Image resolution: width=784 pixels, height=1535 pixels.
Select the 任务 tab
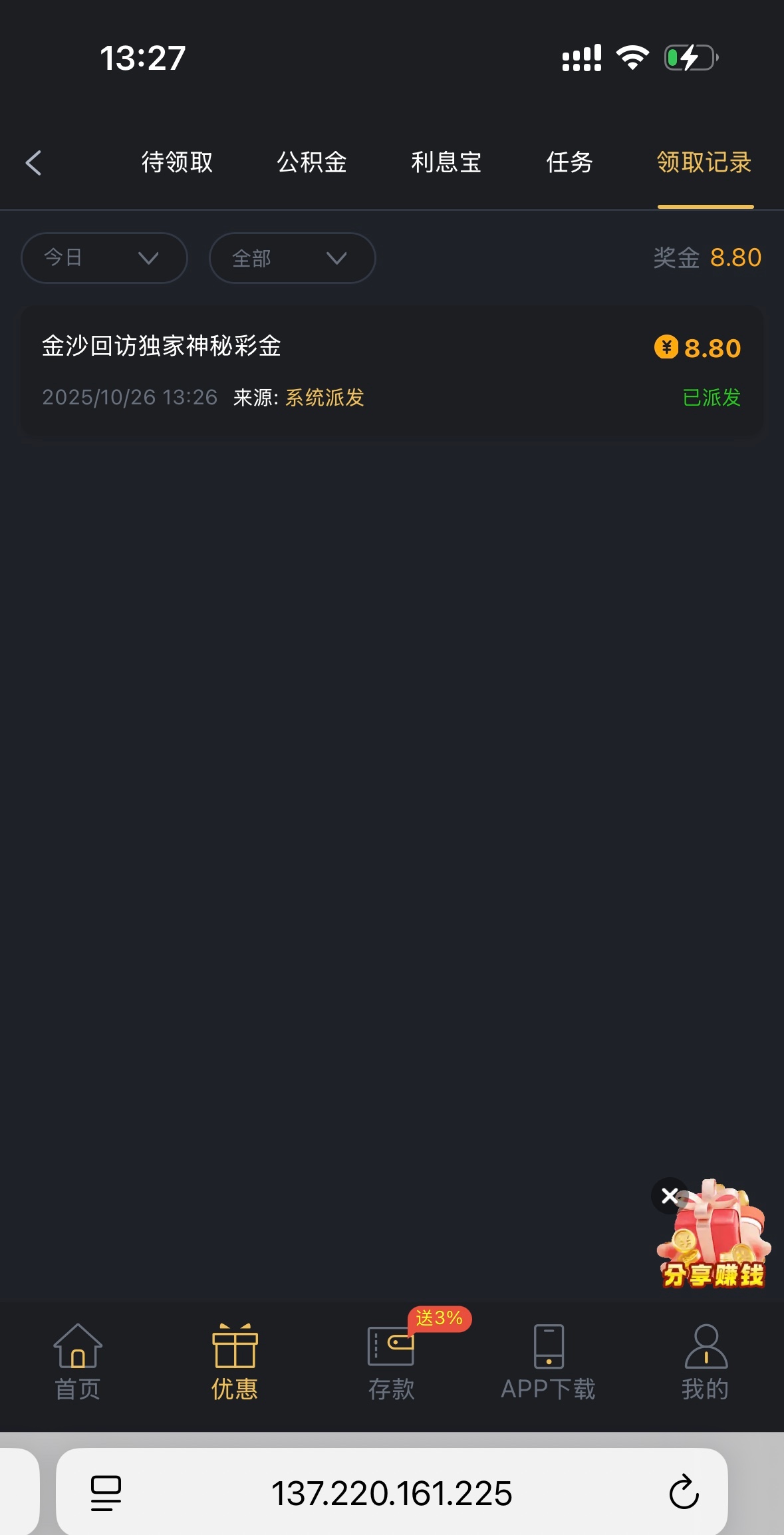point(570,163)
